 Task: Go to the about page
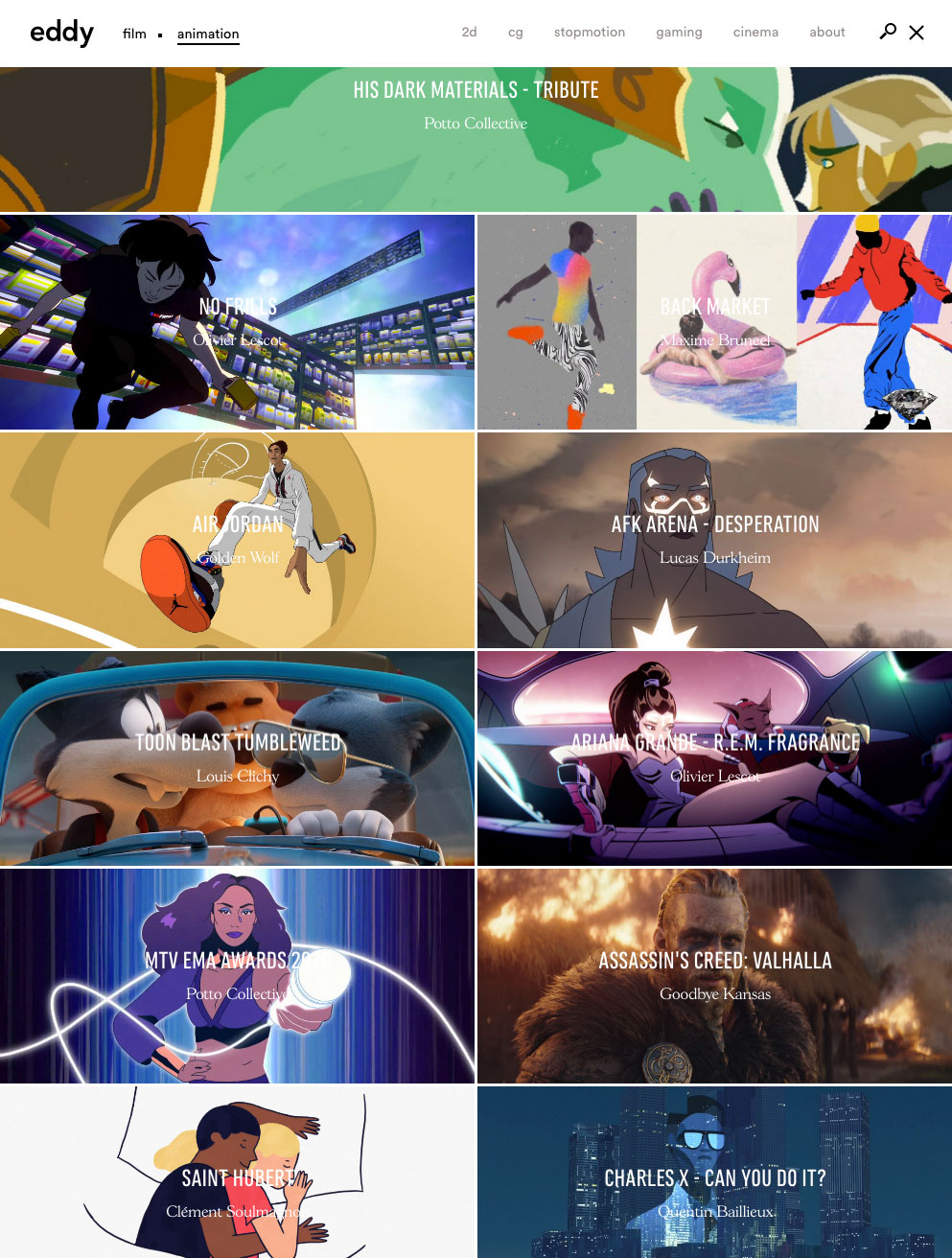[x=826, y=32]
